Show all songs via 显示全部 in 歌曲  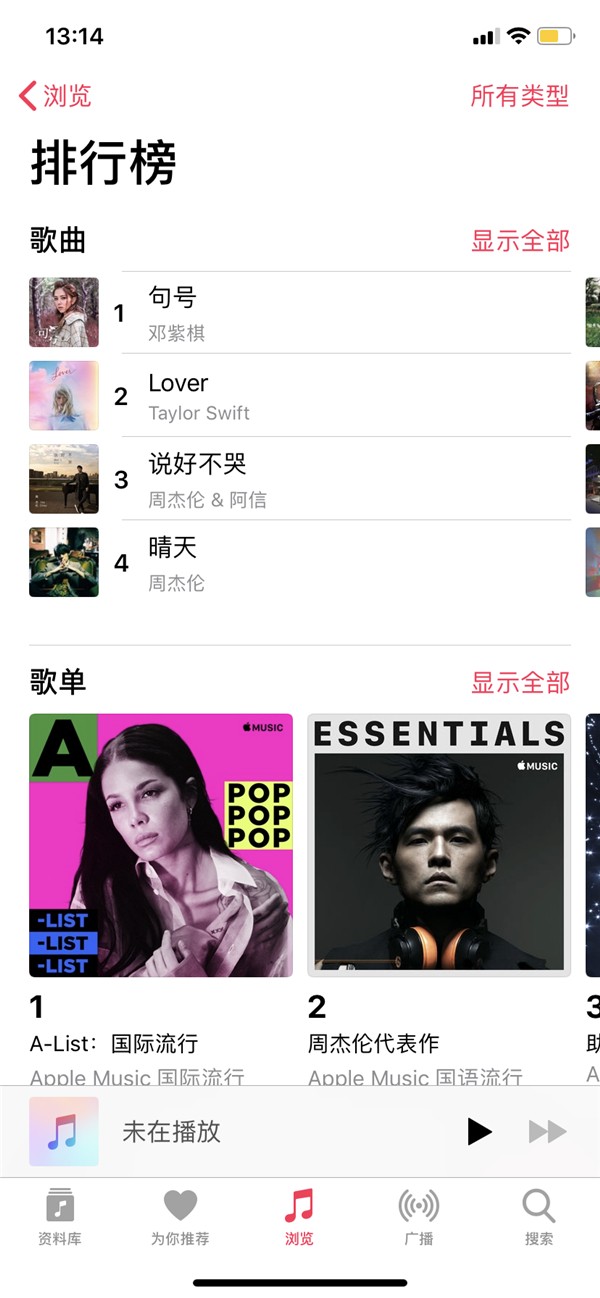[x=520, y=241]
